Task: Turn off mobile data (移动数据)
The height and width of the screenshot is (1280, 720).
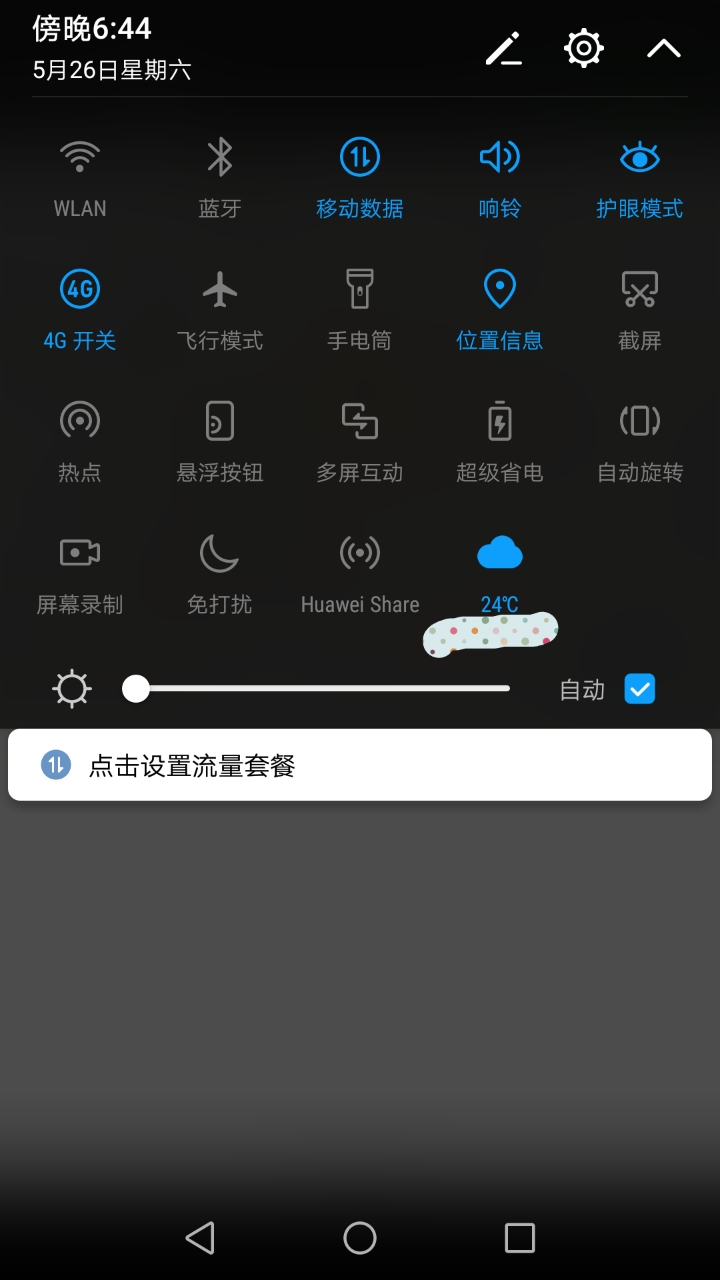Action: pyautogui.click(x=360, y=158)
